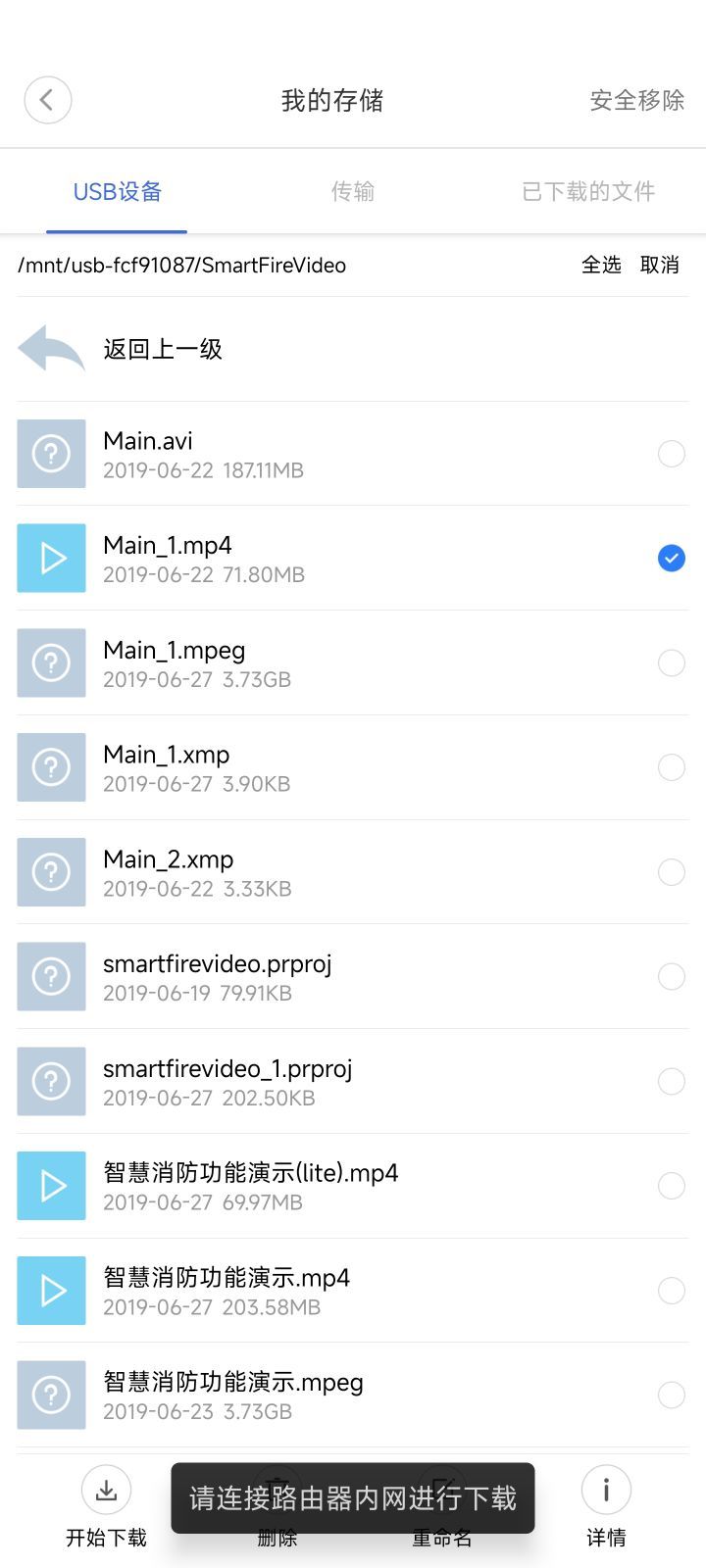Image resolution: width=706 pixels, height=1568 pixels.
Task: Select the Main_1.mpeg checkbox
Action: (x=671, y=663)
